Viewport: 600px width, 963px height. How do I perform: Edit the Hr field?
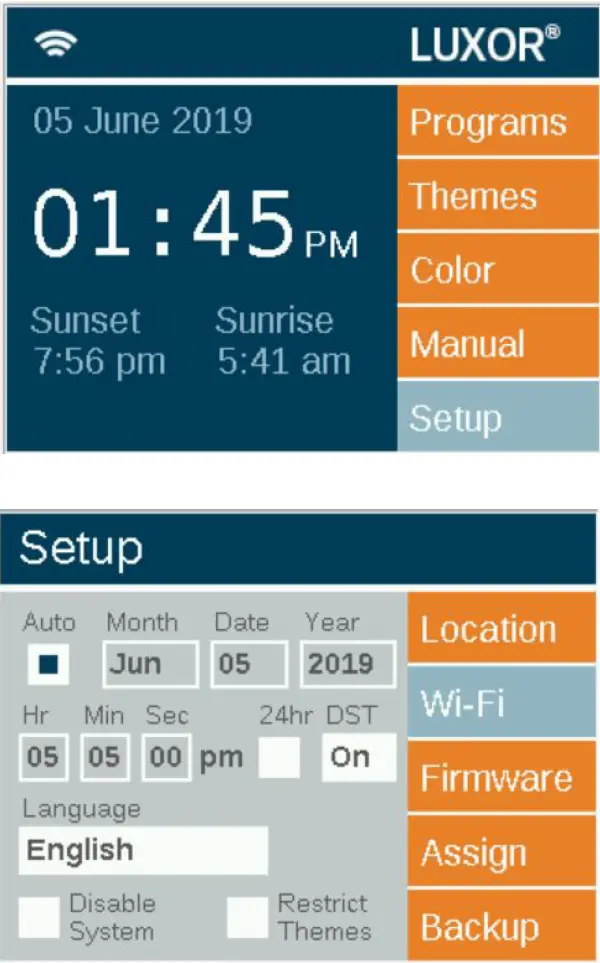click(44, 757)
